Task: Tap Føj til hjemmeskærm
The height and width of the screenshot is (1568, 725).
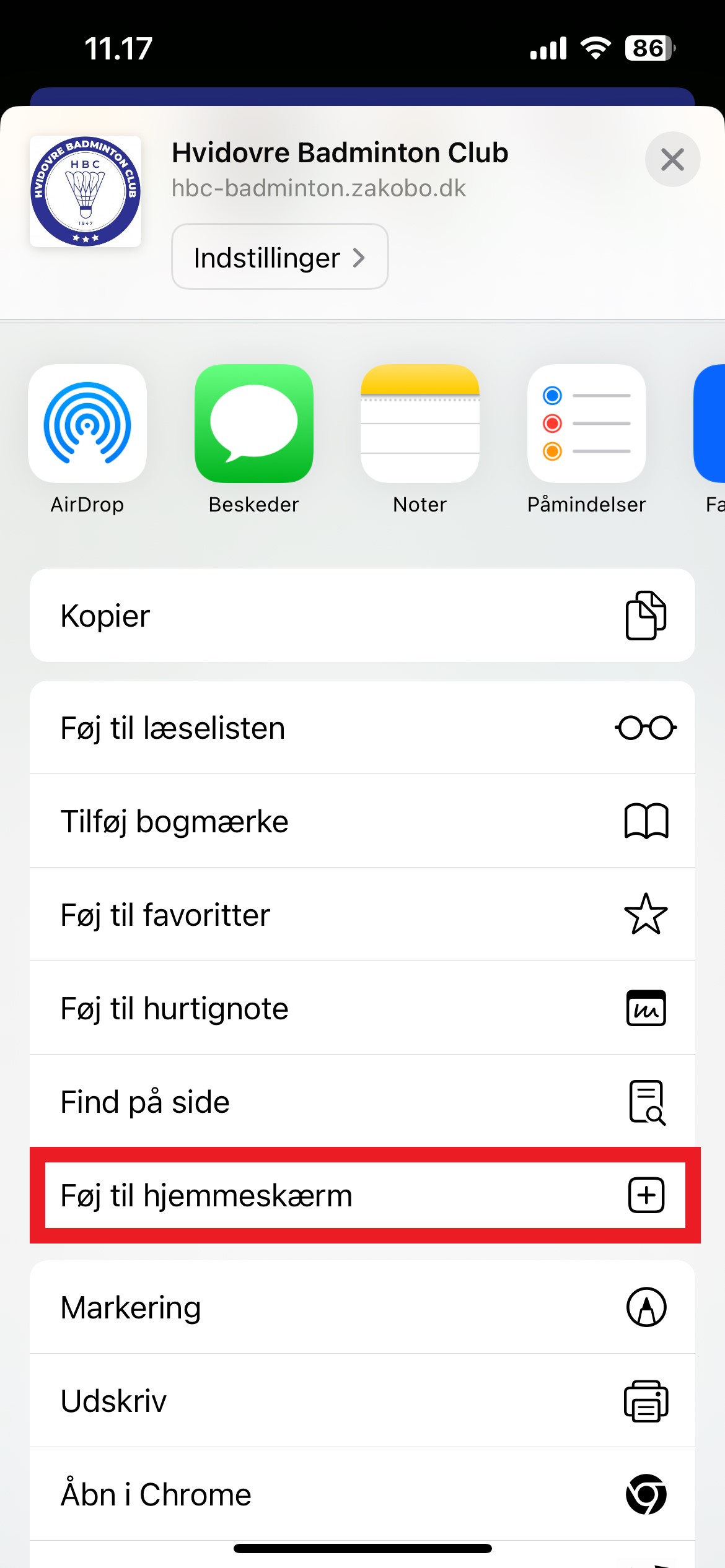Action: (362, 1195)
